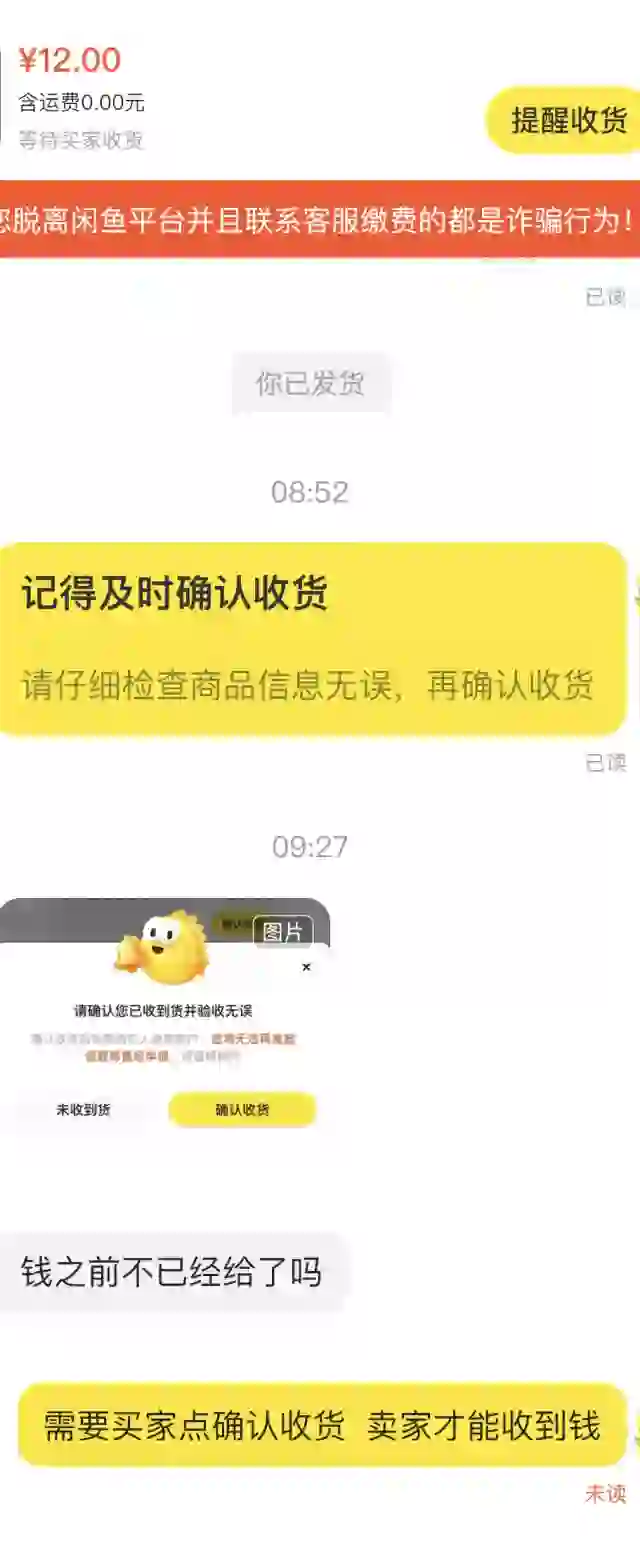The height and width of the screenshot is (1557, 640).
Task: Tap the 提醒收货 button
Action: coord(567,121)
